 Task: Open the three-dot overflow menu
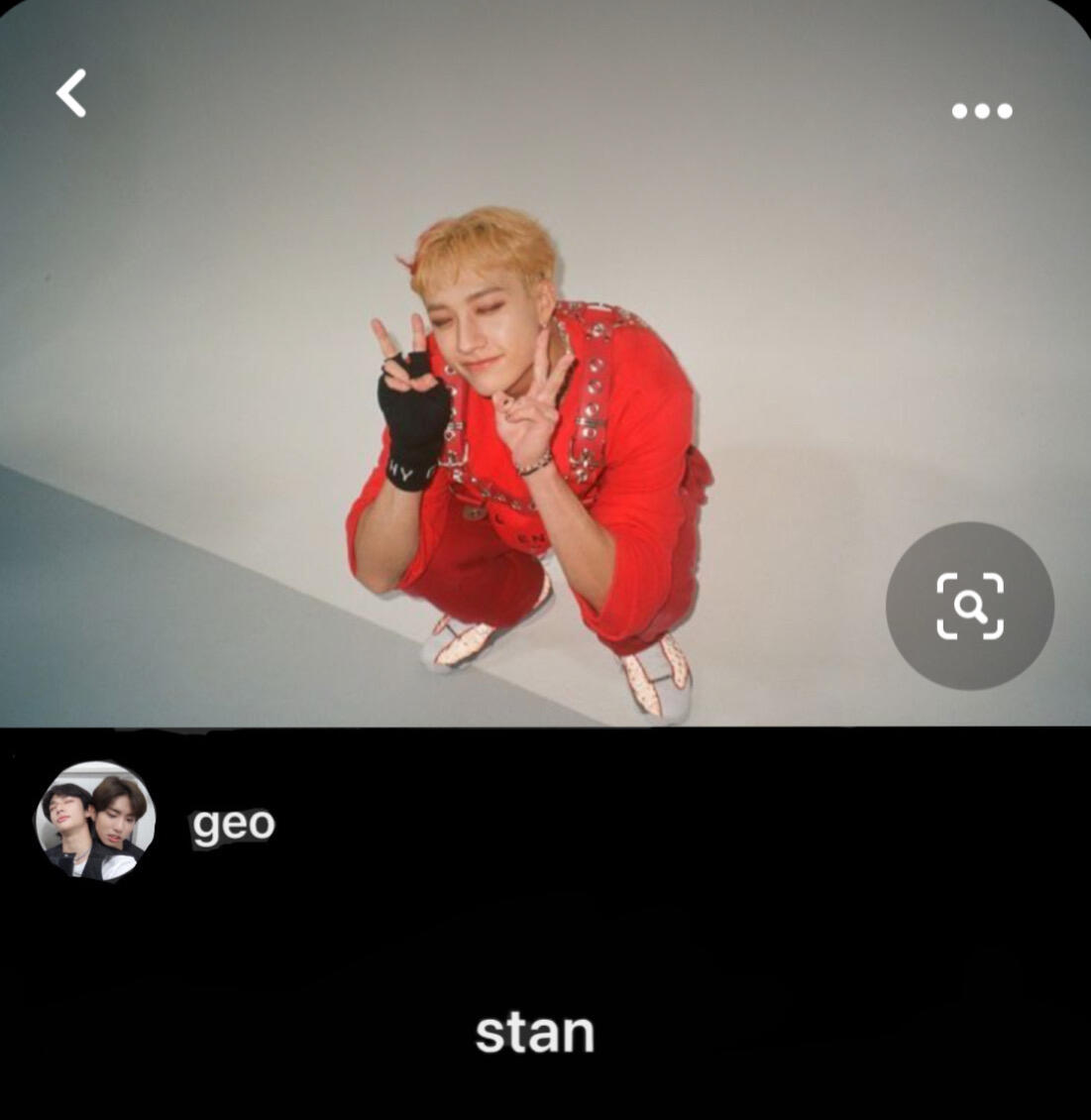pos(981,111)
